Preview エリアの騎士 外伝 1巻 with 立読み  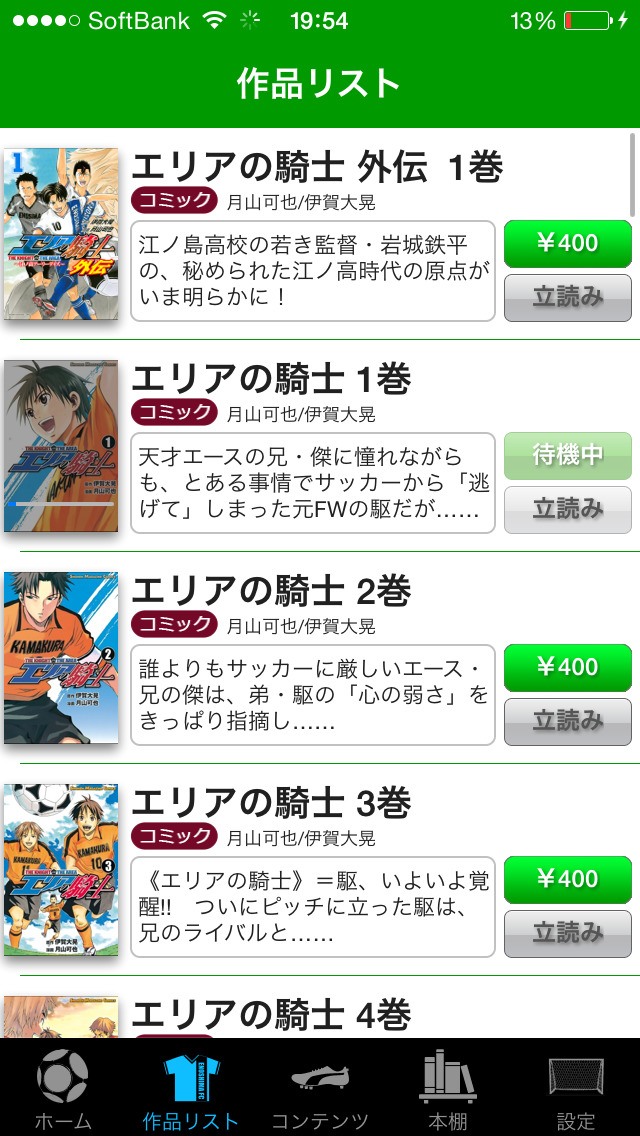coord(567,297)
